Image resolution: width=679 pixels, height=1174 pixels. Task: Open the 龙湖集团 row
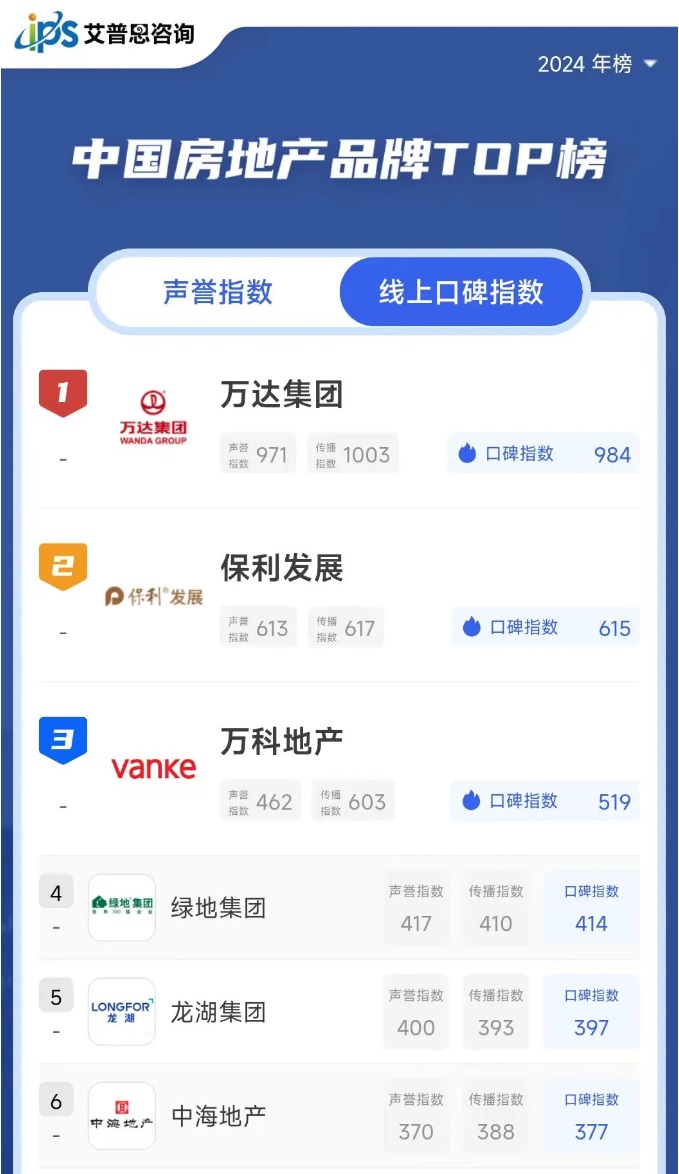click(218, 1012)
